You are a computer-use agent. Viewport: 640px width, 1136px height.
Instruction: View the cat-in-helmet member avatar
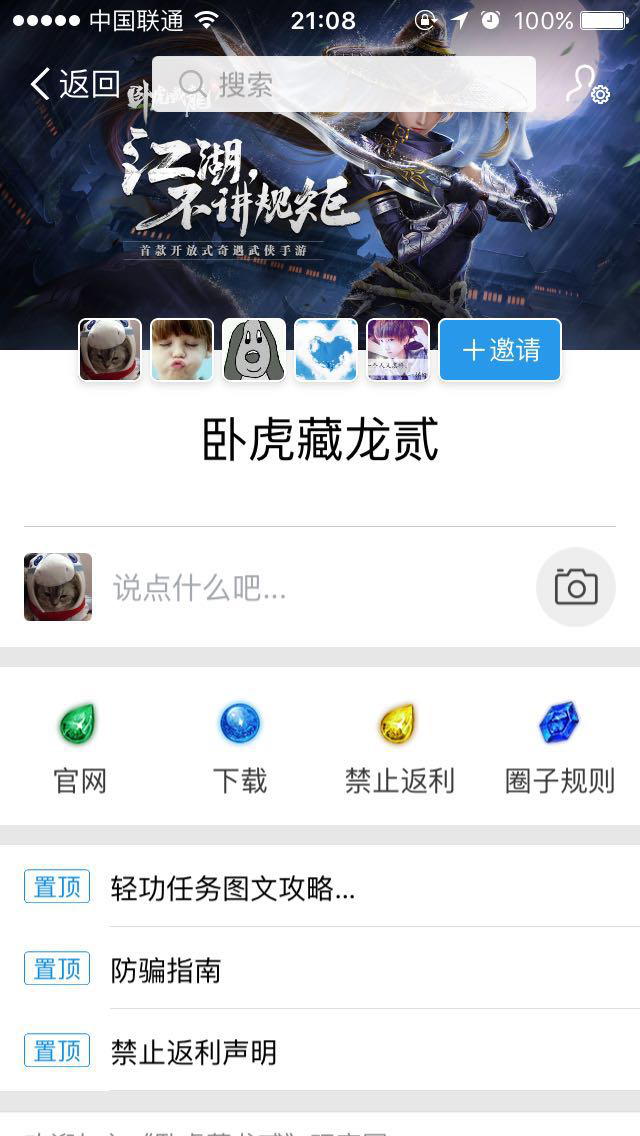110,350
